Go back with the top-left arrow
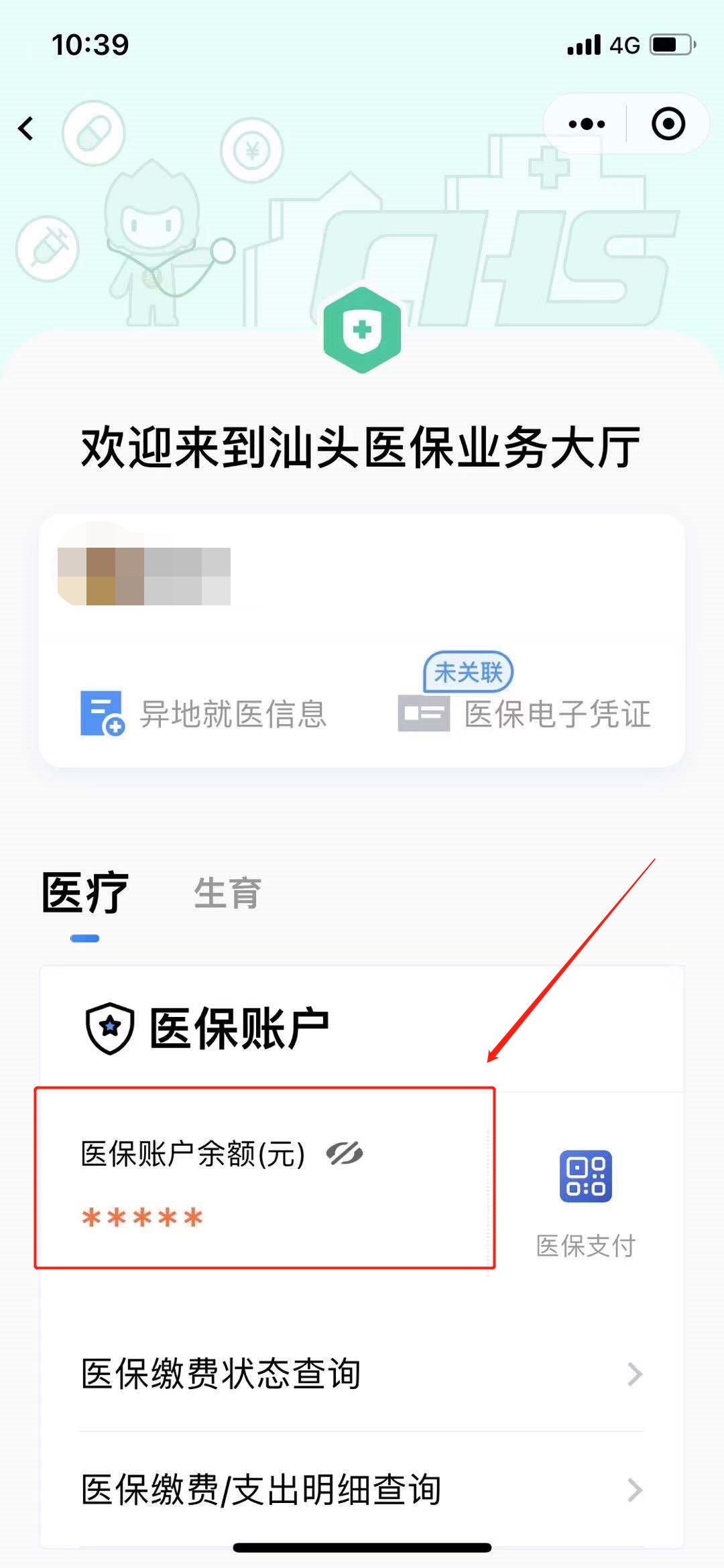724x1568 pixels. click(27, 128)
